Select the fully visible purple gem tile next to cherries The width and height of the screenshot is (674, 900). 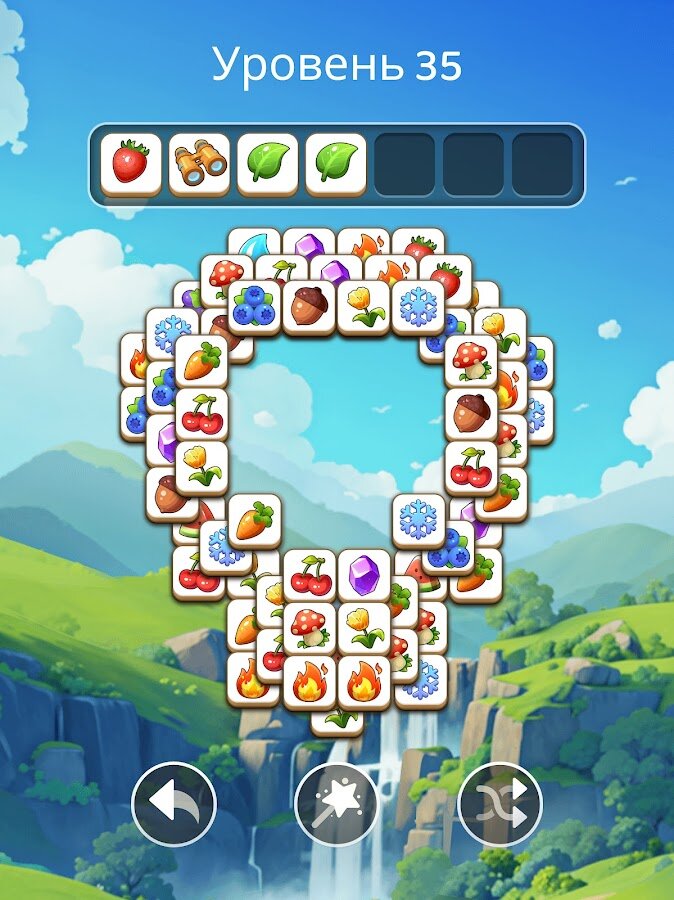(364, 576)
